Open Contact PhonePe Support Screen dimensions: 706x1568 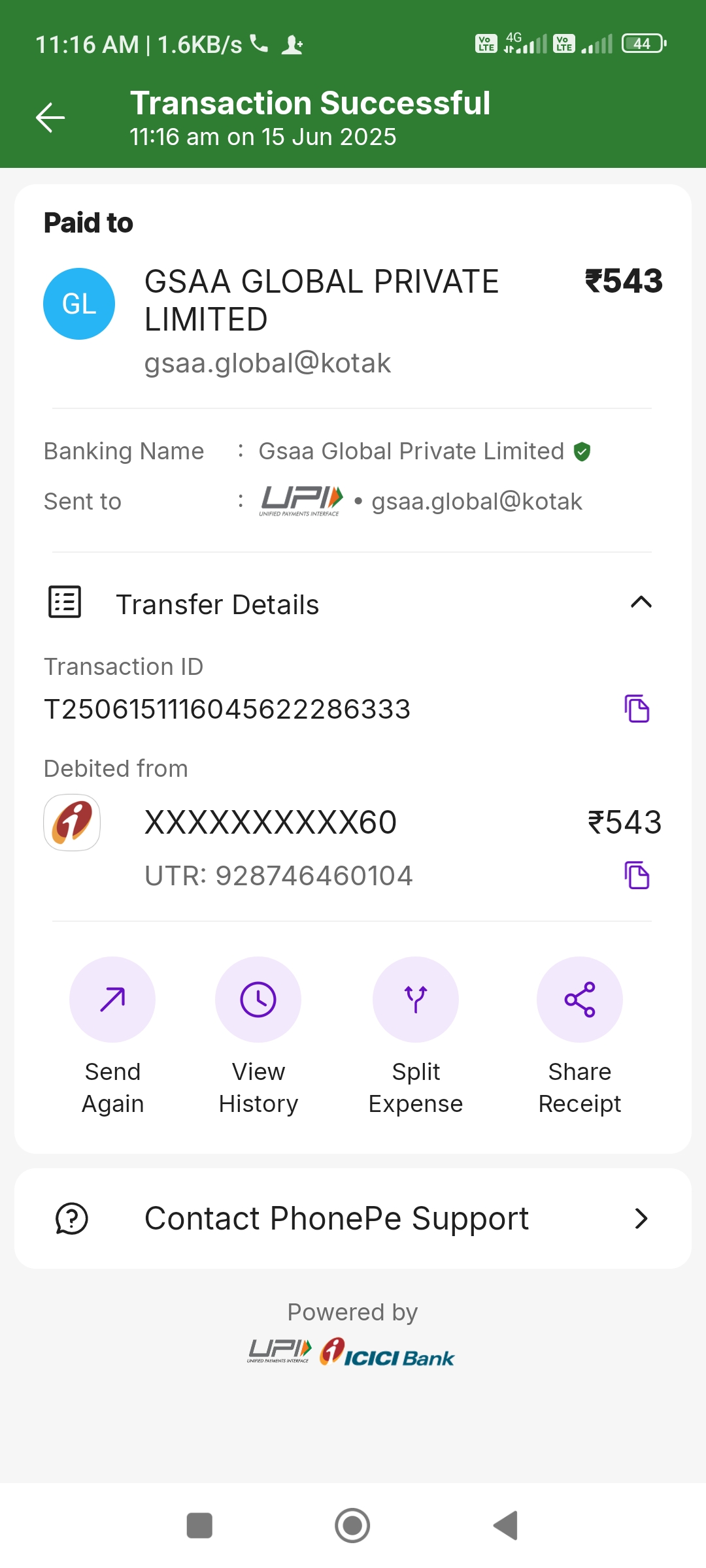point(353,1218)
